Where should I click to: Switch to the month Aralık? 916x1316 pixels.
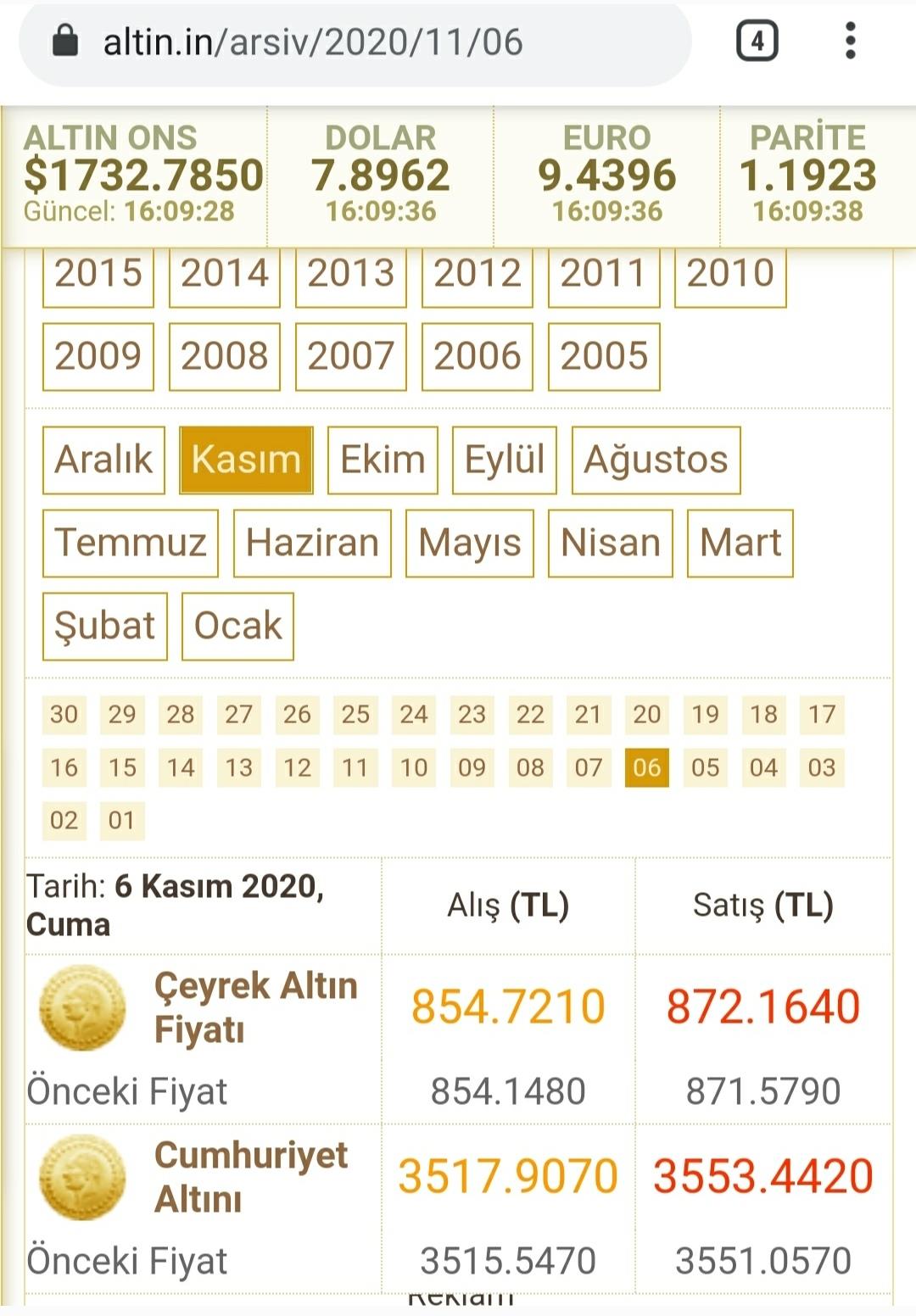click(103, 460)
